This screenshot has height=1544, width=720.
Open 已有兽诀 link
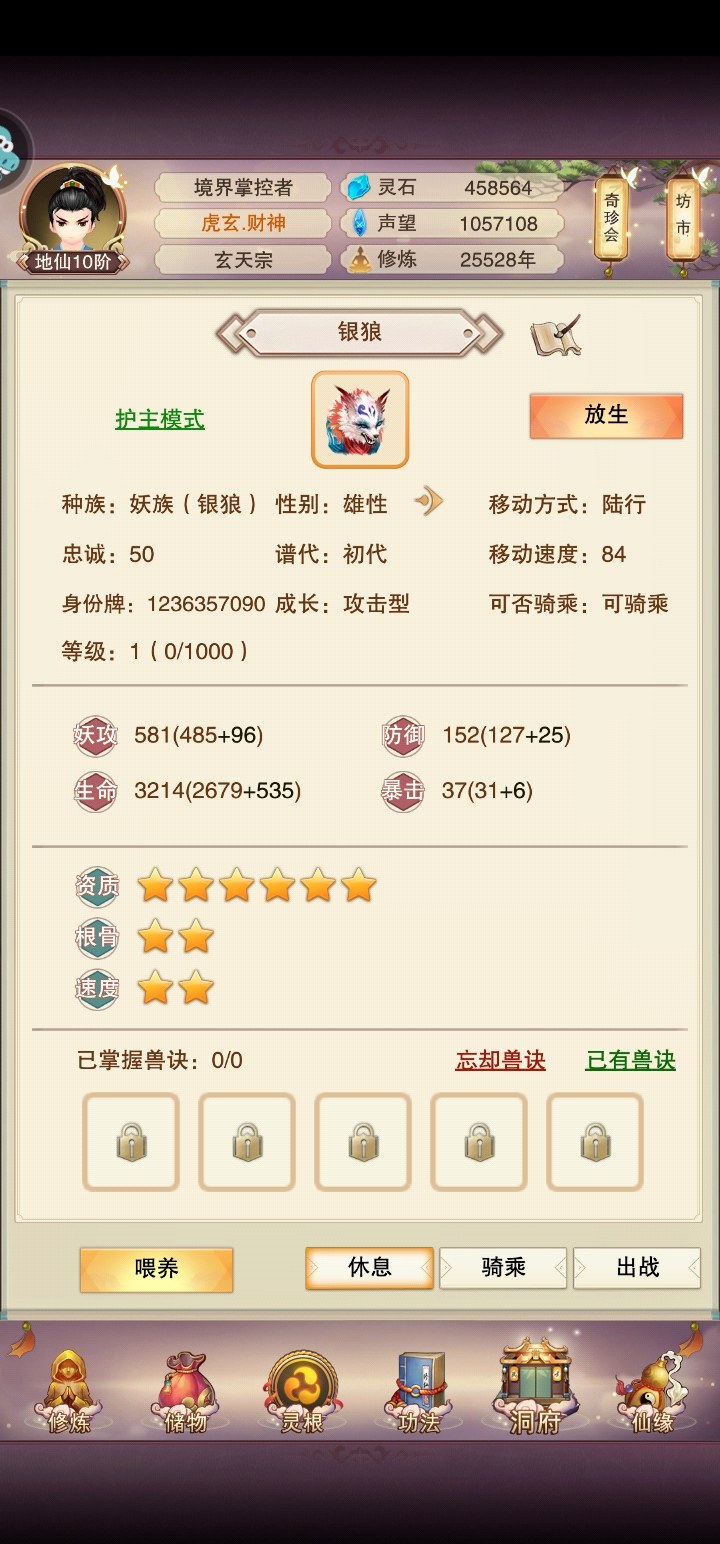[630, 1061]
